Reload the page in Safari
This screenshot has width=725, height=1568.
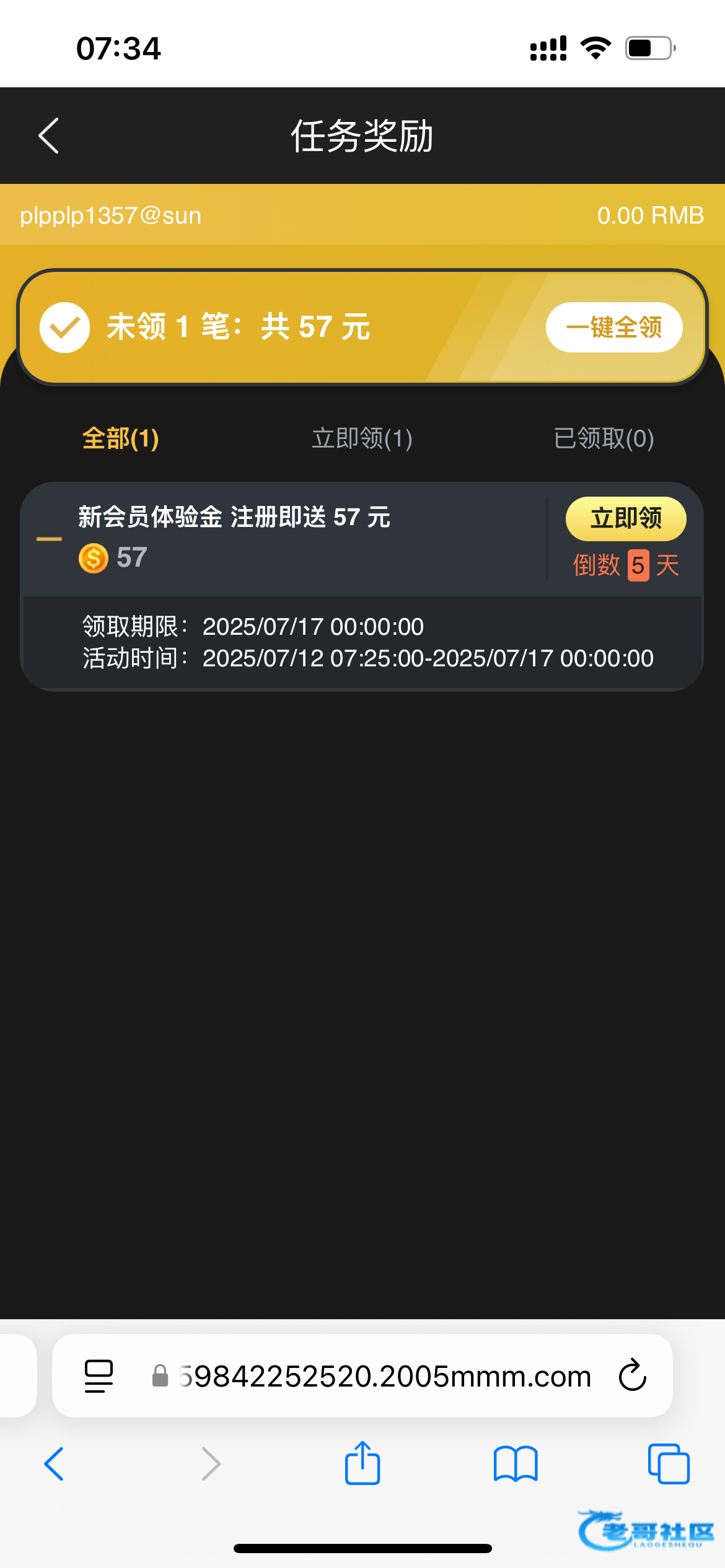pyautogui.click(x=633, y=1375)
